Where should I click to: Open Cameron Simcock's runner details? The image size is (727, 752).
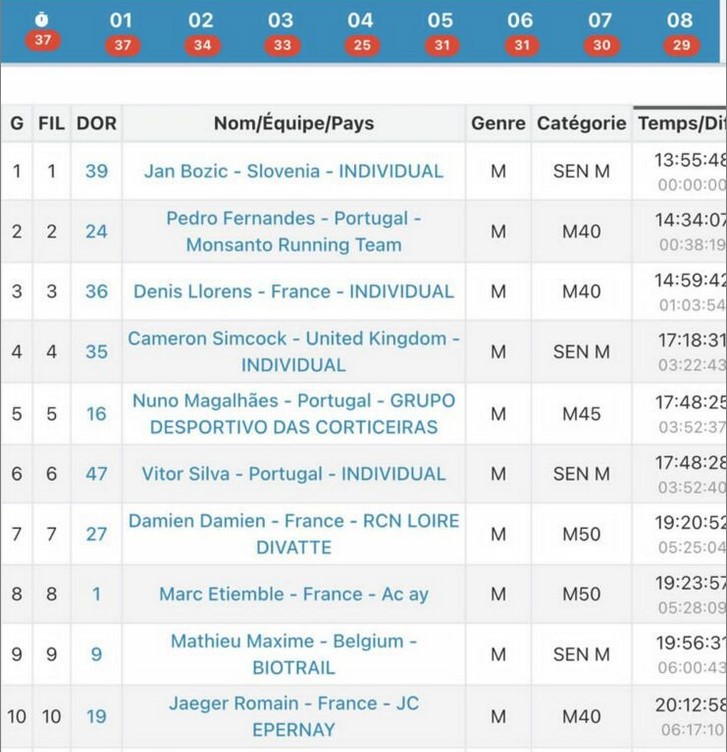[x=293, y=351]
